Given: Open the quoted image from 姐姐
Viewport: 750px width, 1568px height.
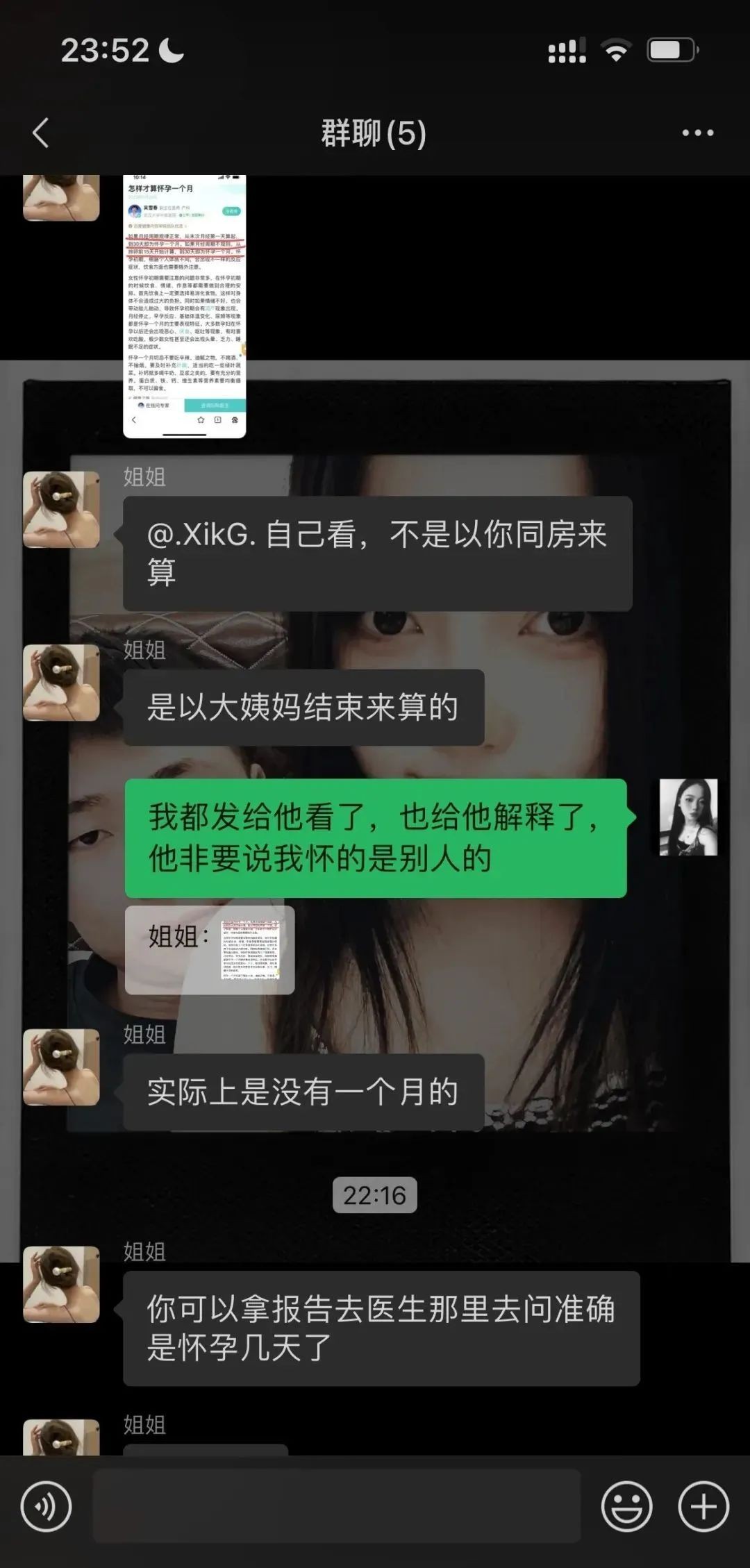Looking at the screenshot, I should click(249, 950).
